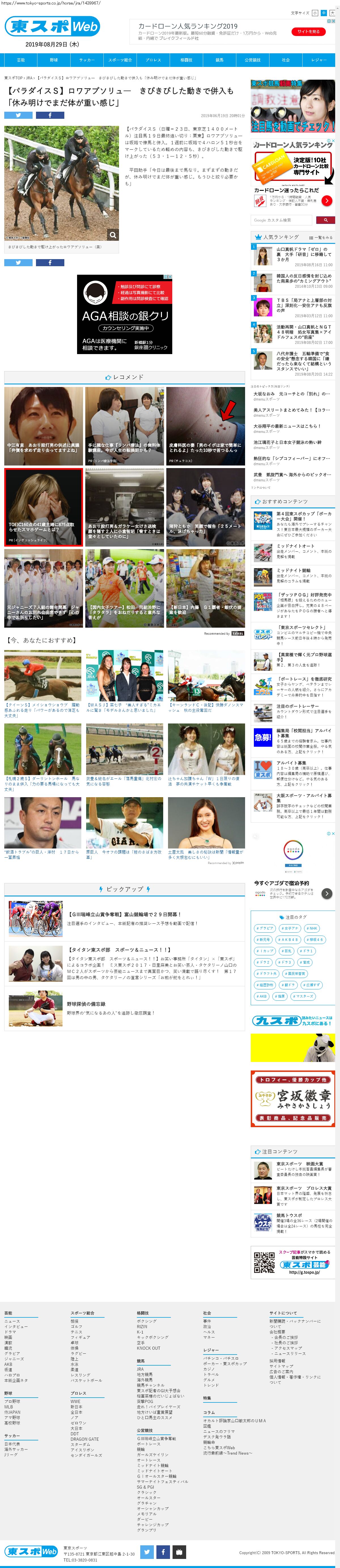
Task: Tap the red search magnifier button
Action: pos(325,220)
